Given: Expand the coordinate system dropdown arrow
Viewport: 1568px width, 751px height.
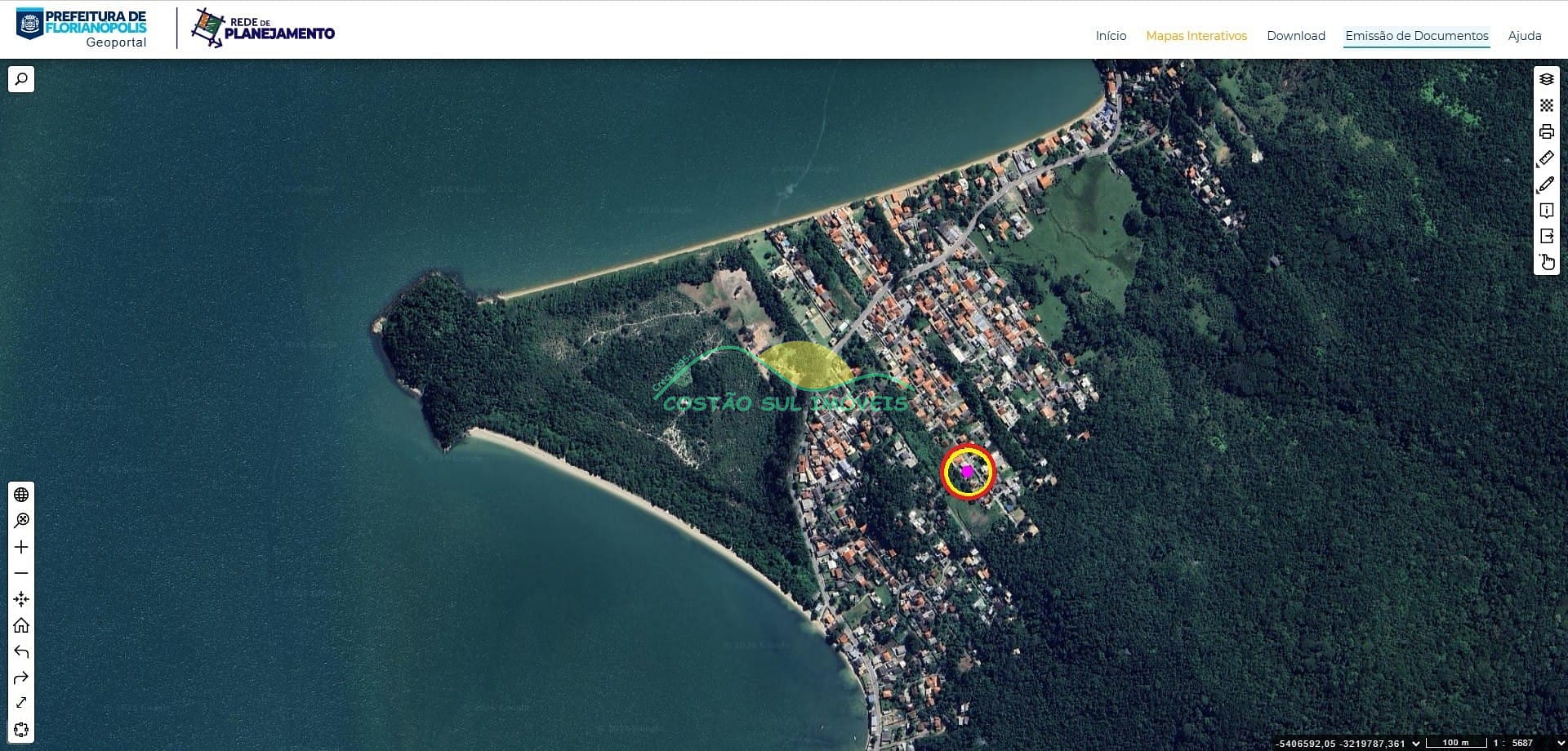Looking at the screenshot, I should pyautogui.click(x=1416, y=743).
